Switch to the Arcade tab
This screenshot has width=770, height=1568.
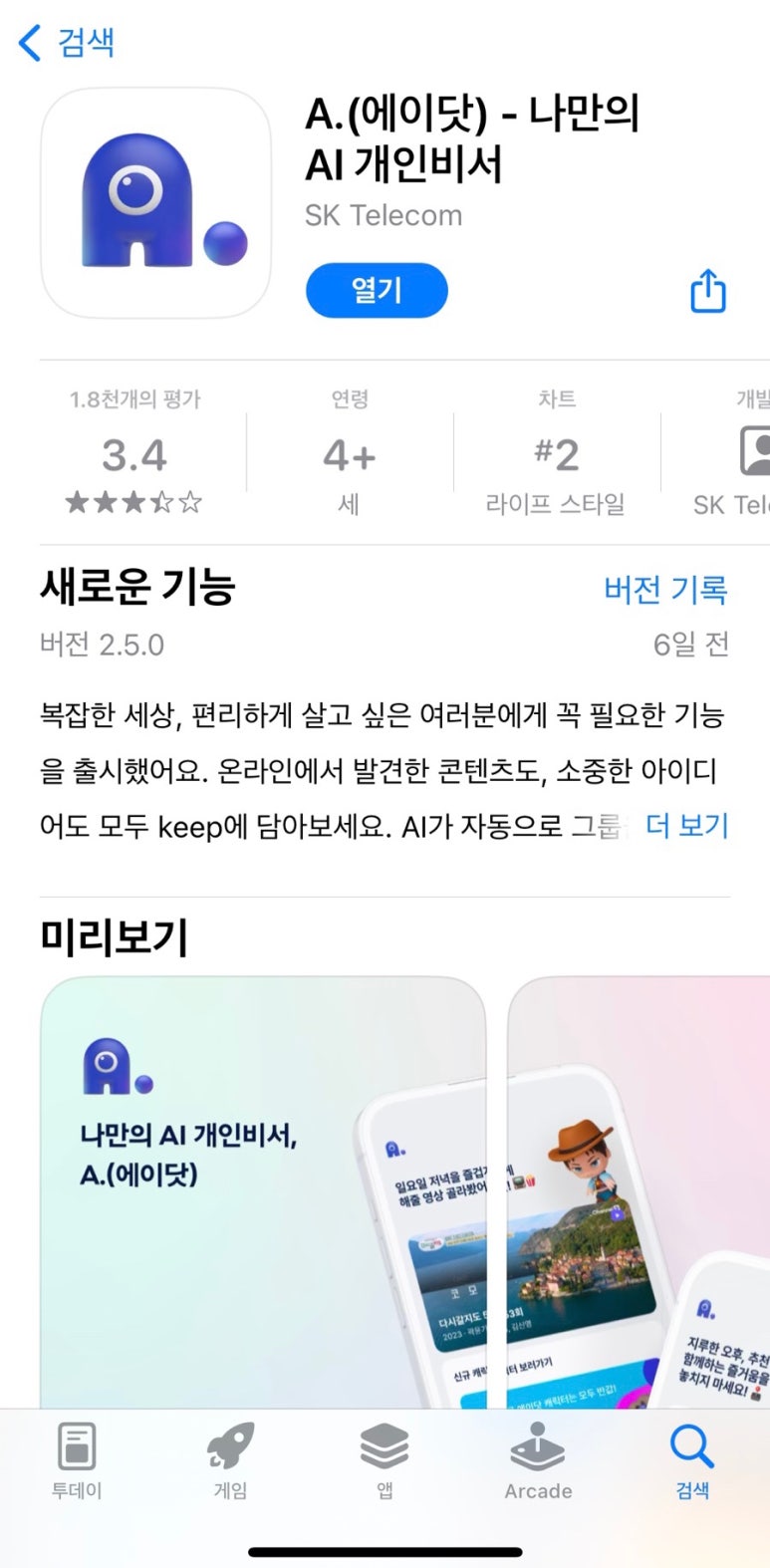click(x=538, y=1460)
